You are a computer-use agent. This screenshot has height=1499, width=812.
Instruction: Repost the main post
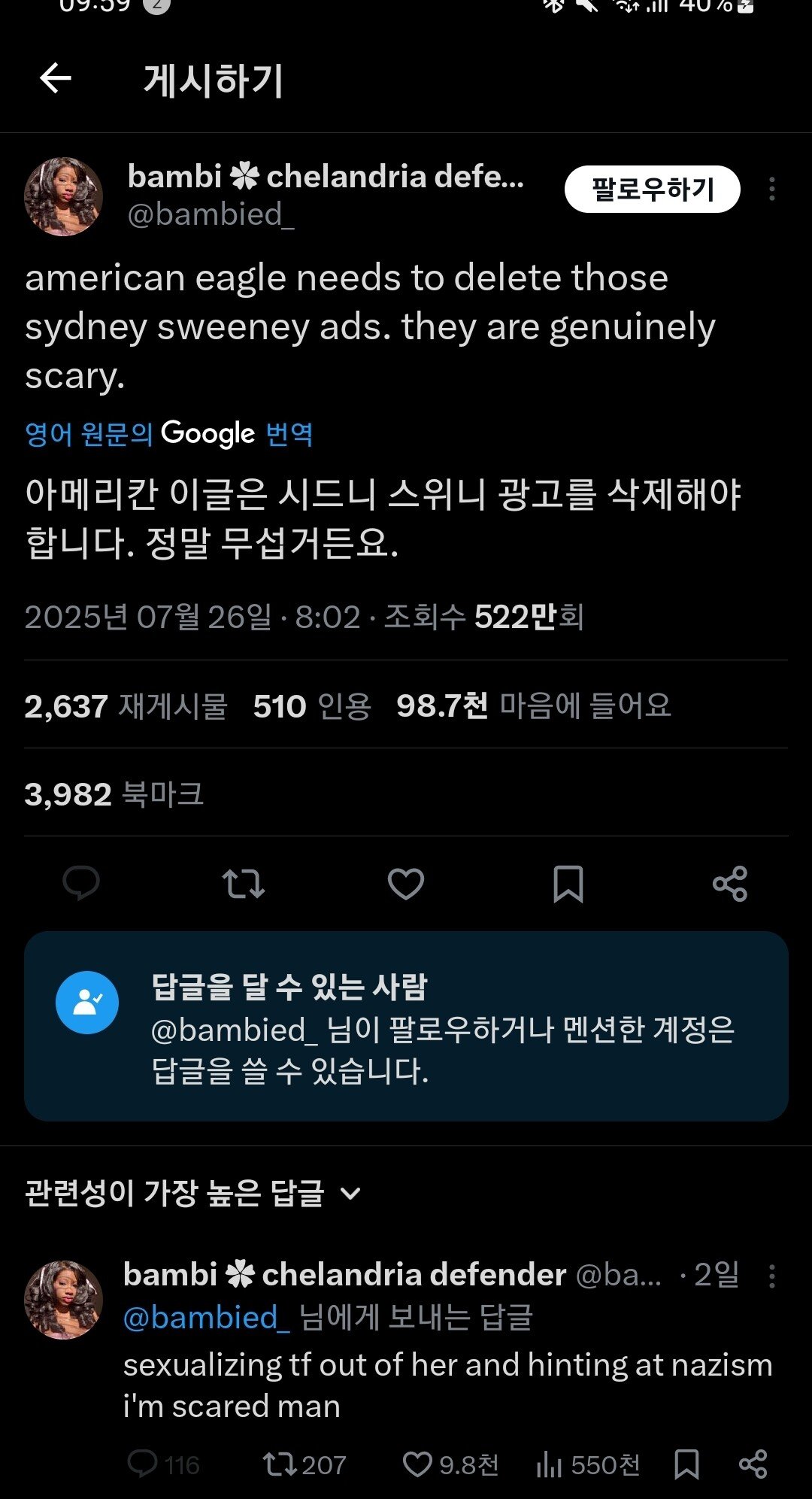pyautogui.click(x=243, y=884)
